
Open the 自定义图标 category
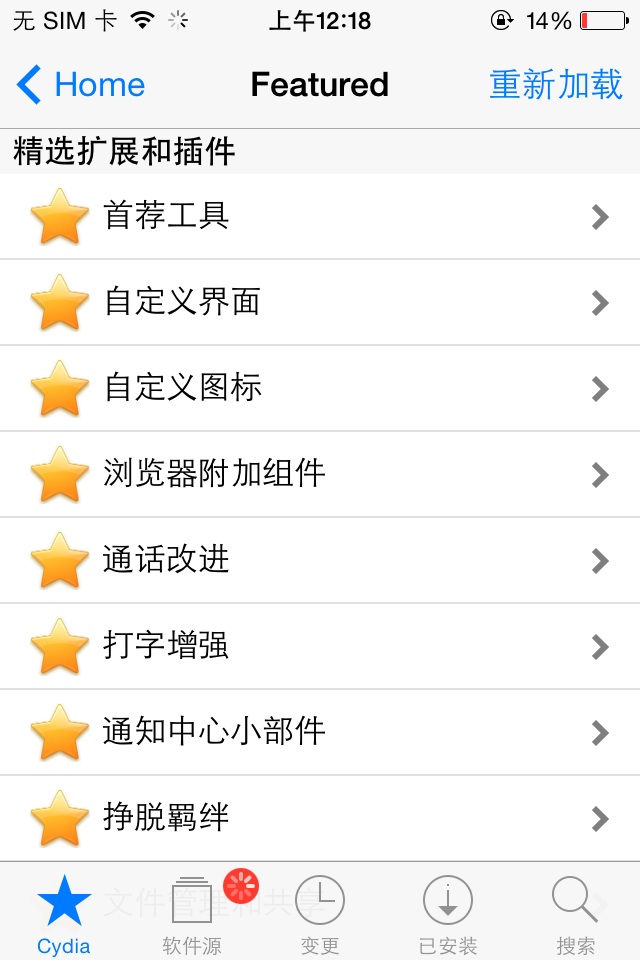tap(320, 388)
